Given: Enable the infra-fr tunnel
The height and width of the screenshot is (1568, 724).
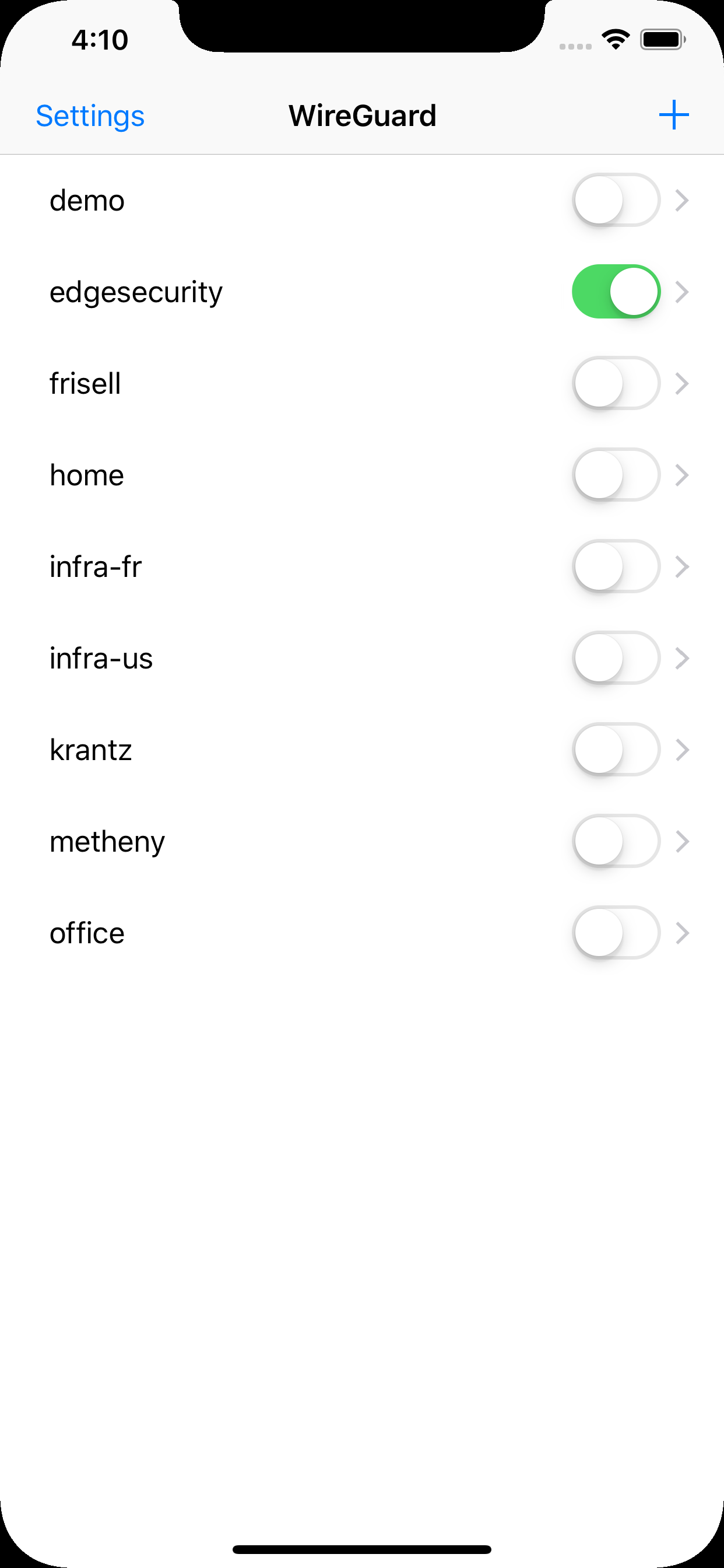Looking at the screenshot, I should (616, 566).
